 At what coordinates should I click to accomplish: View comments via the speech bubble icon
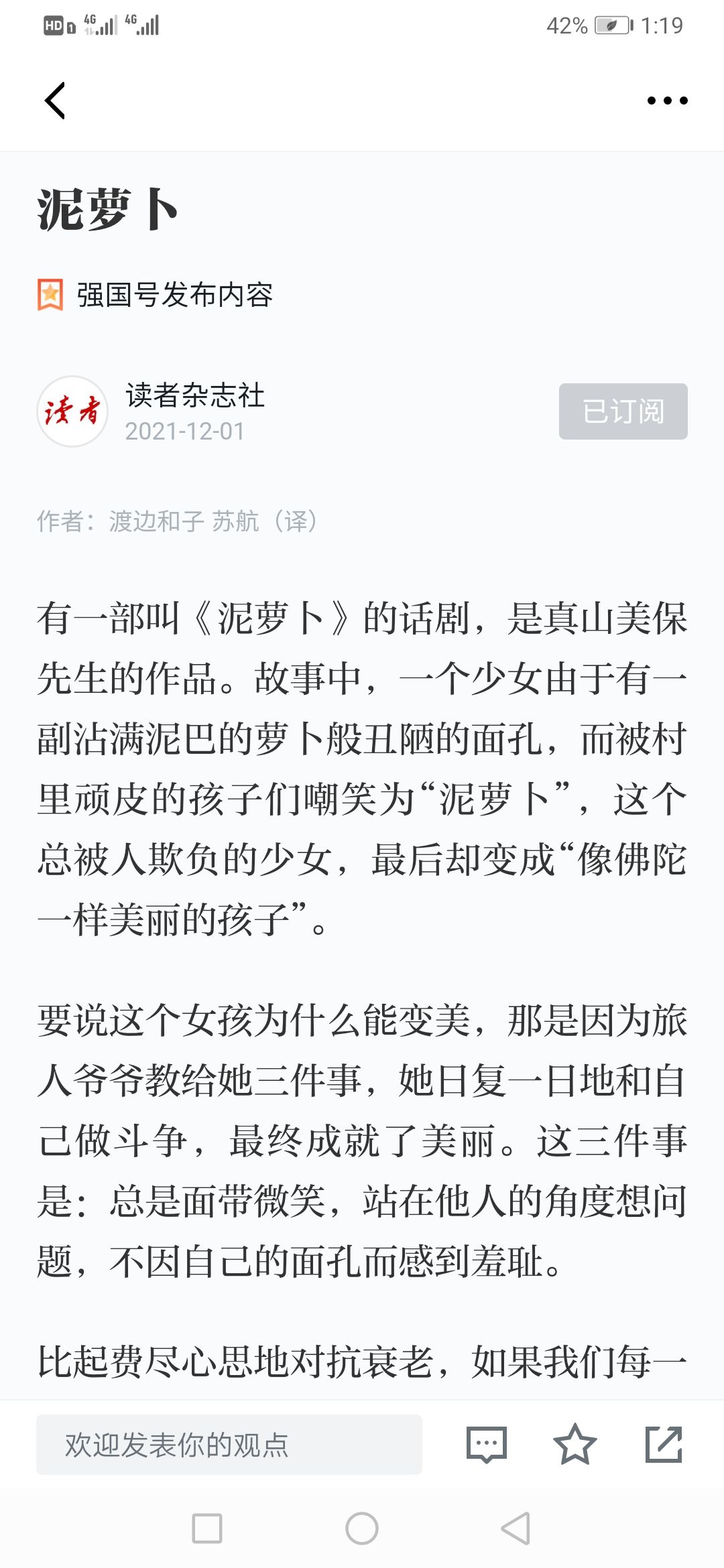coord(487,1445)
